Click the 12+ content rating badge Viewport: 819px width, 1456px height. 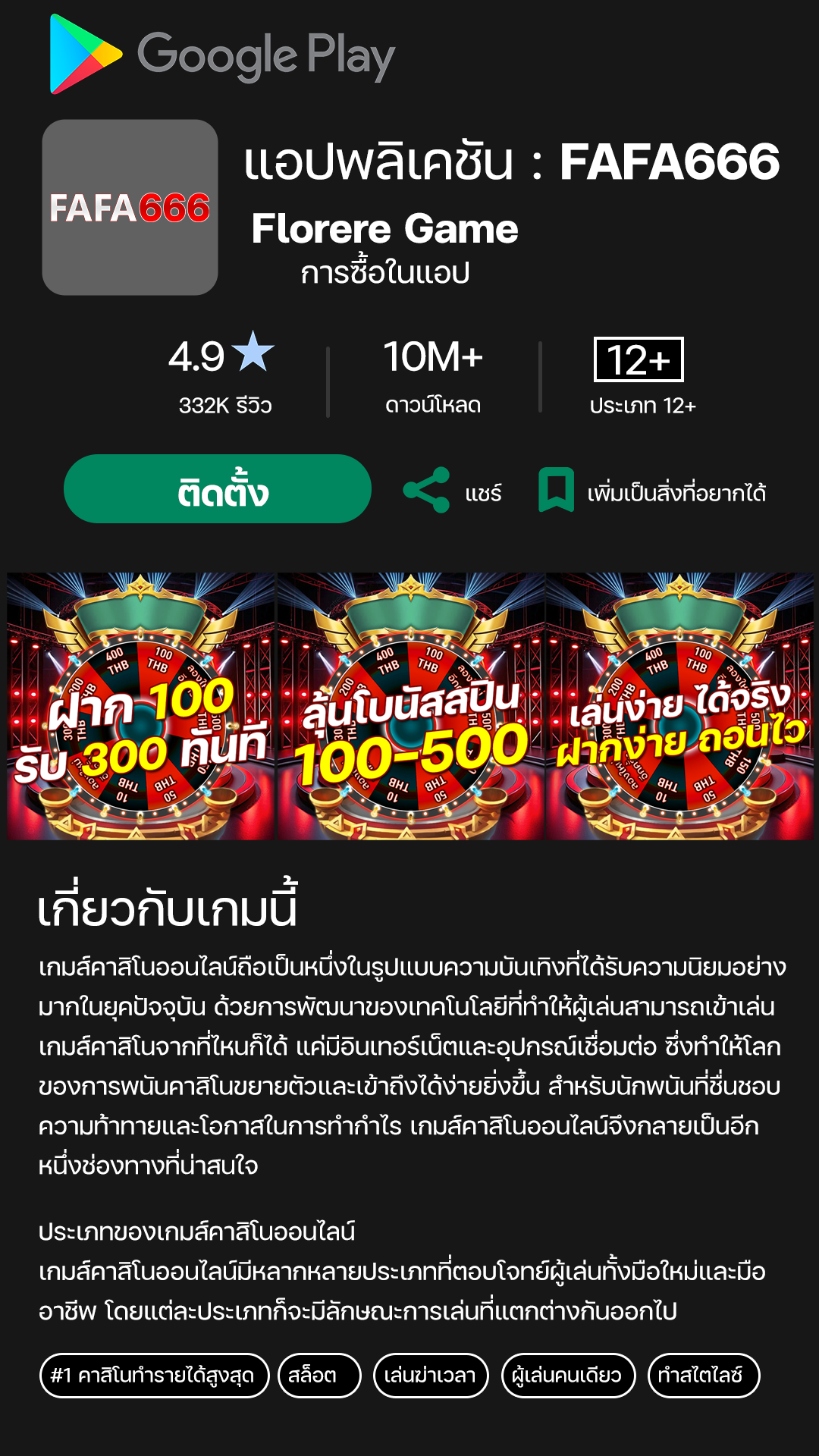(x=639, y=359)
